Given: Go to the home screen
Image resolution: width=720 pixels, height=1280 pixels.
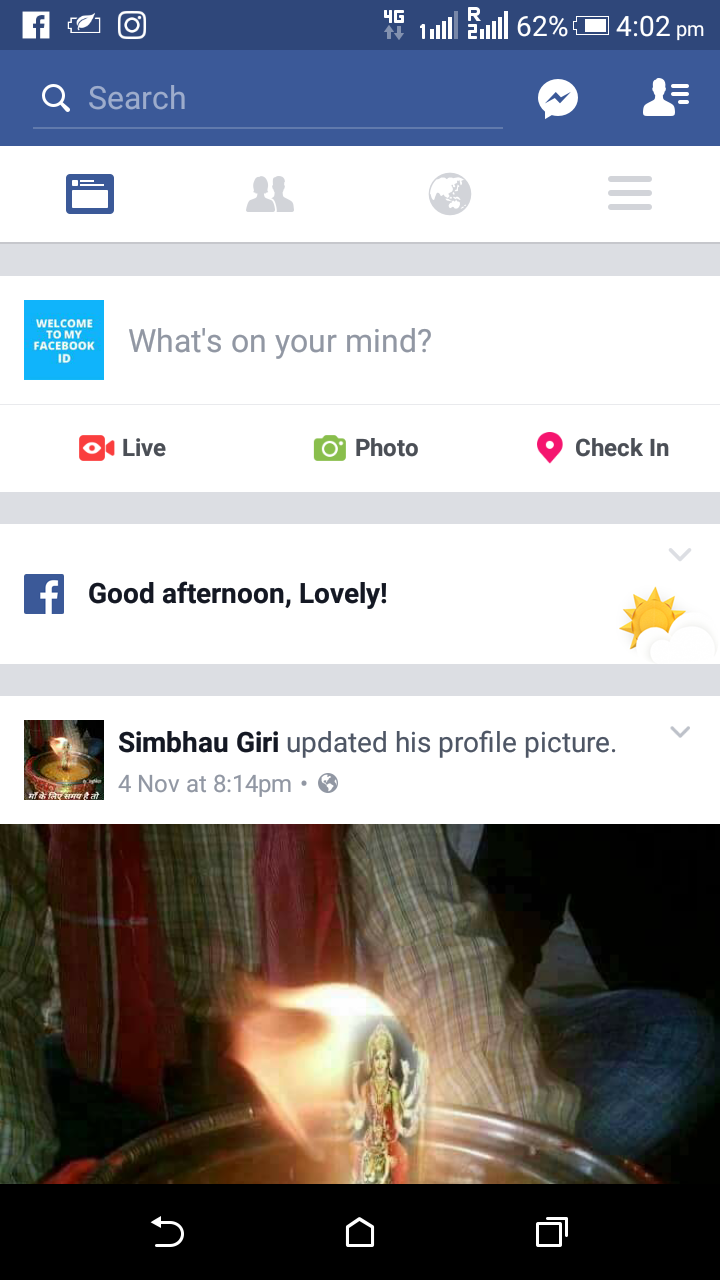Looking at the screenshot, I should [x=360, y=1233].
